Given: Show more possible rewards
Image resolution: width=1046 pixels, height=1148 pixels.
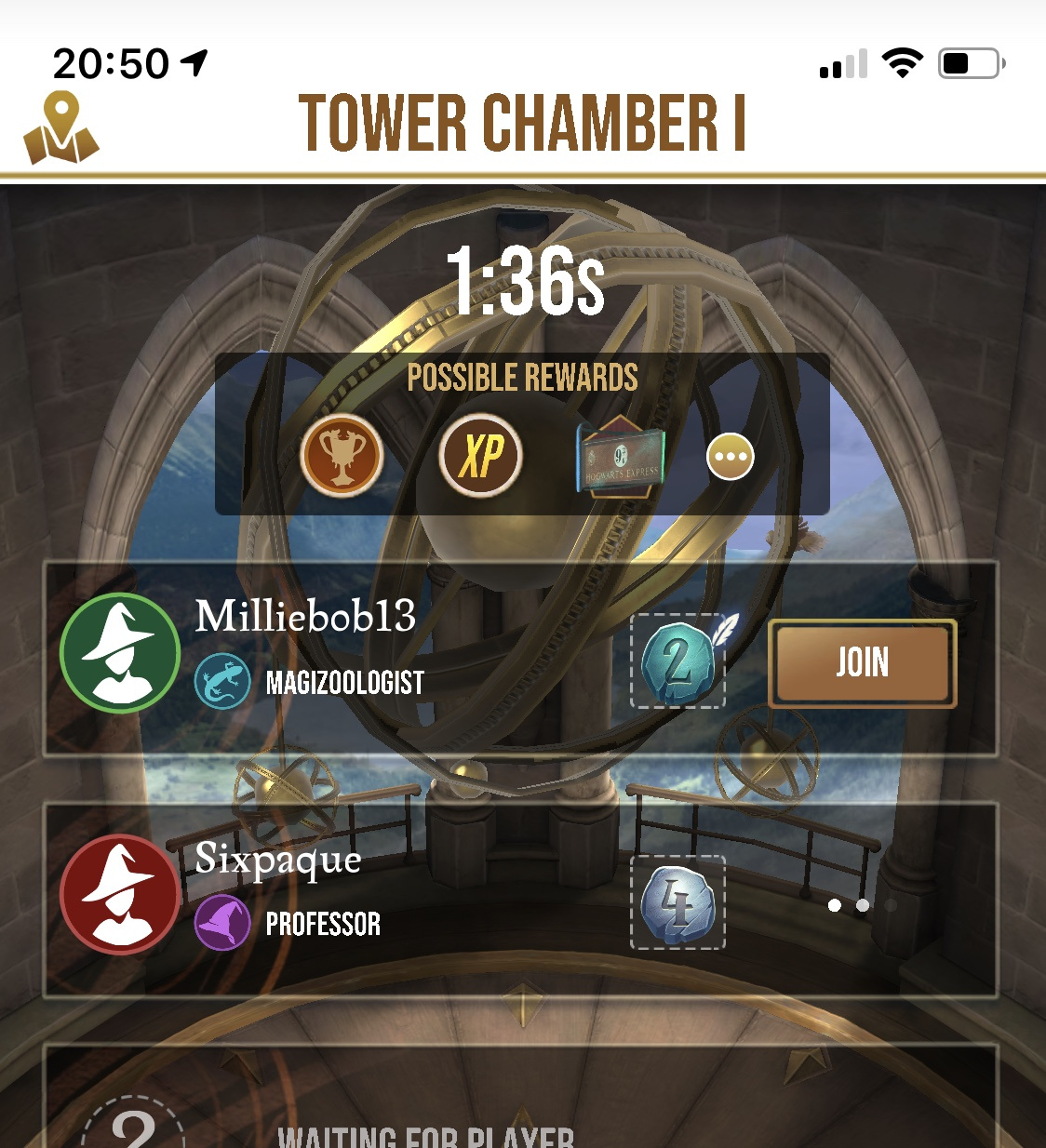Looking at the screenshot, I should click(730, 456).
